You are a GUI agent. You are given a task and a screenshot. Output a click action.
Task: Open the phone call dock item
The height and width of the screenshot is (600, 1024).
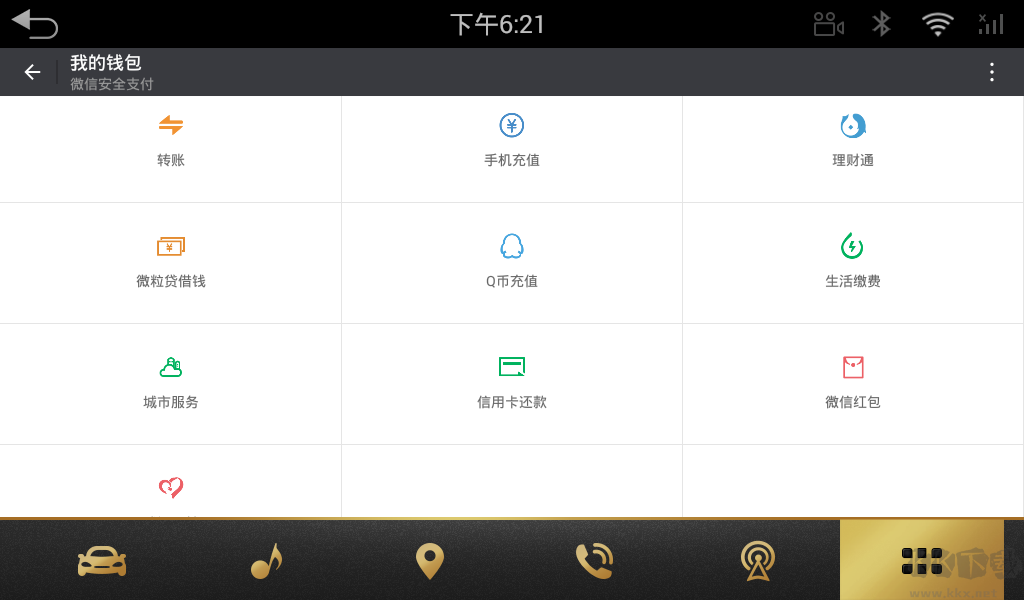[594, 561]
